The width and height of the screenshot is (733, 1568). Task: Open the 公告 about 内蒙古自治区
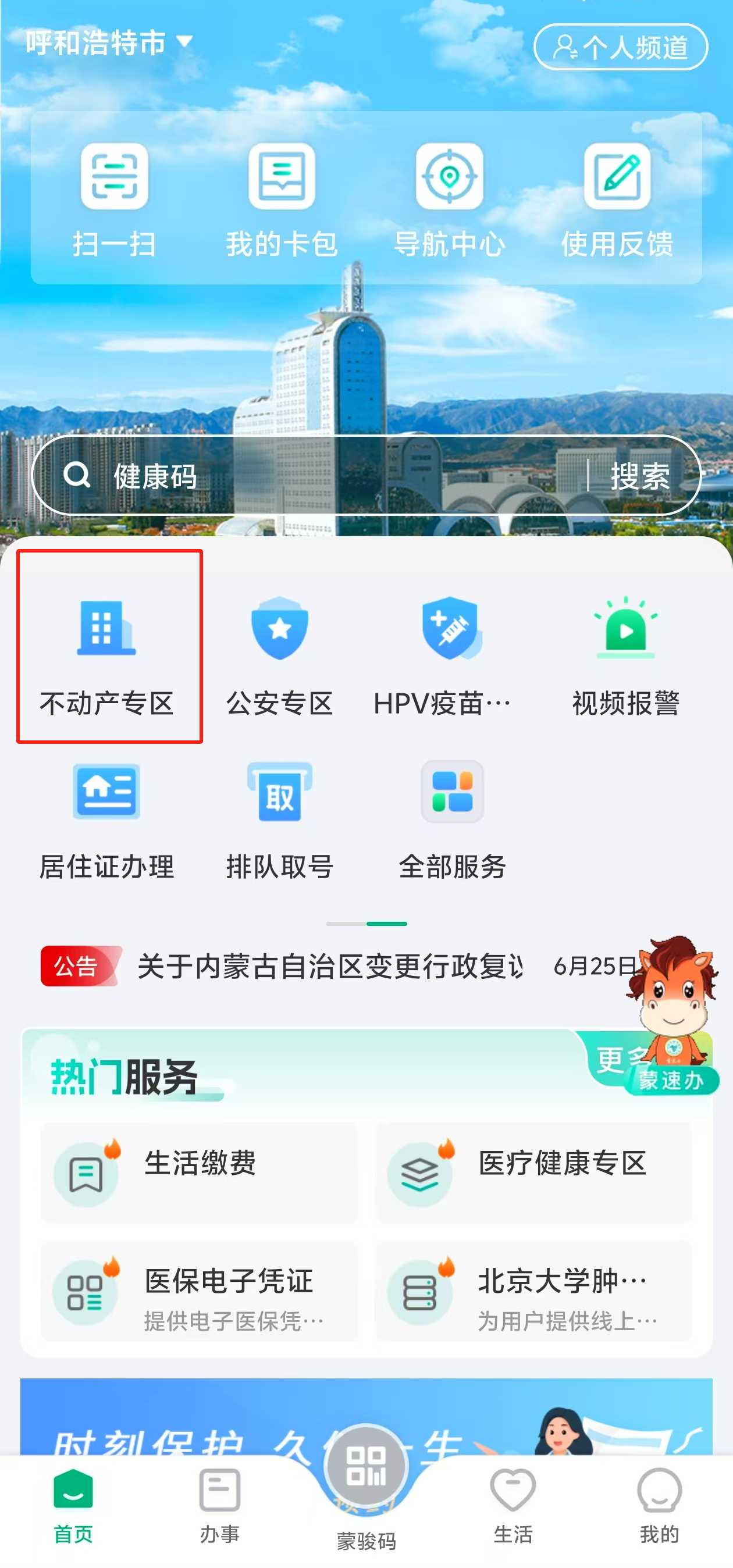329,966
